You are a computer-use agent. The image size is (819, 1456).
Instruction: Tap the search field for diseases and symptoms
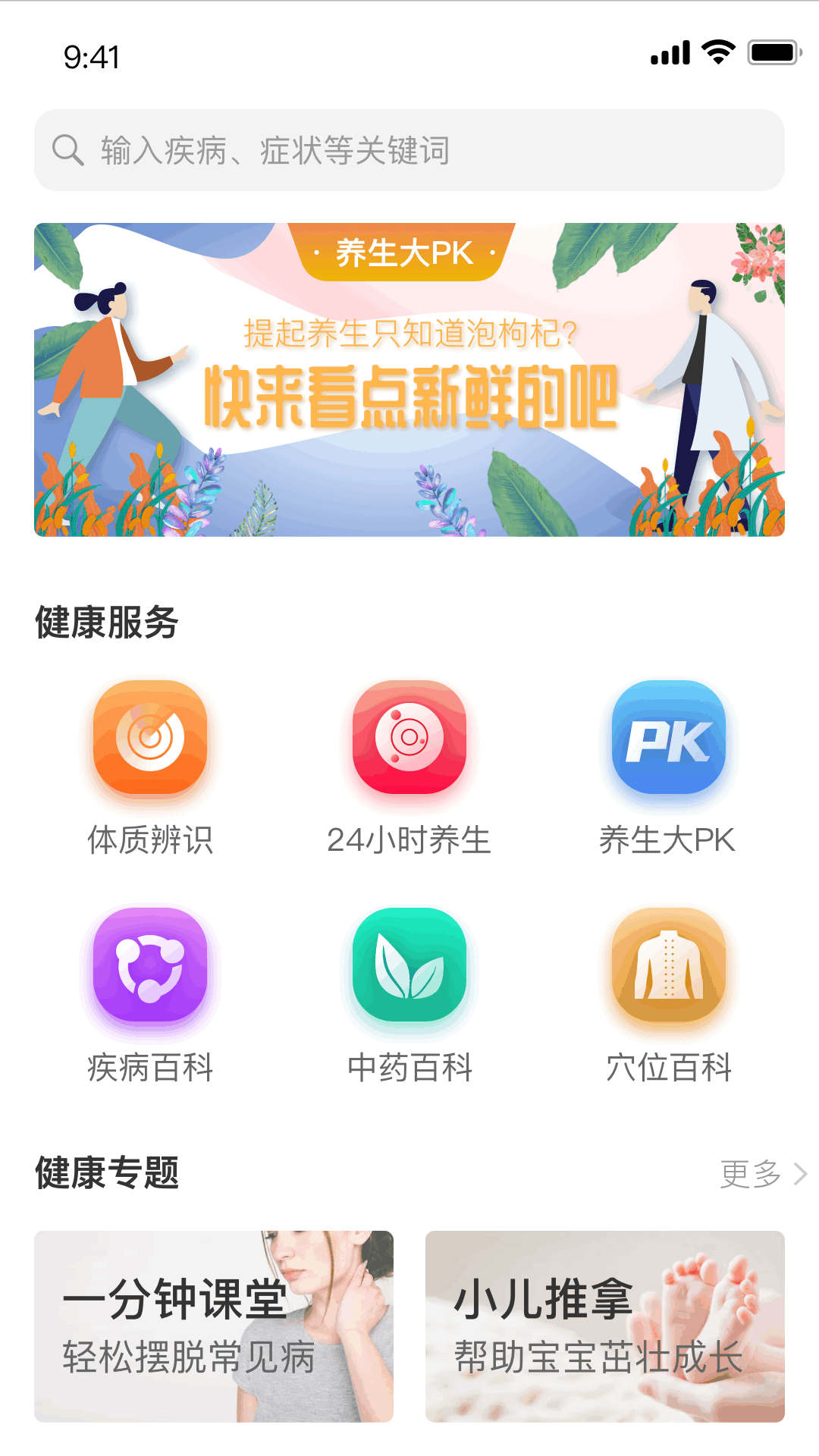click(x=409, y=150)
